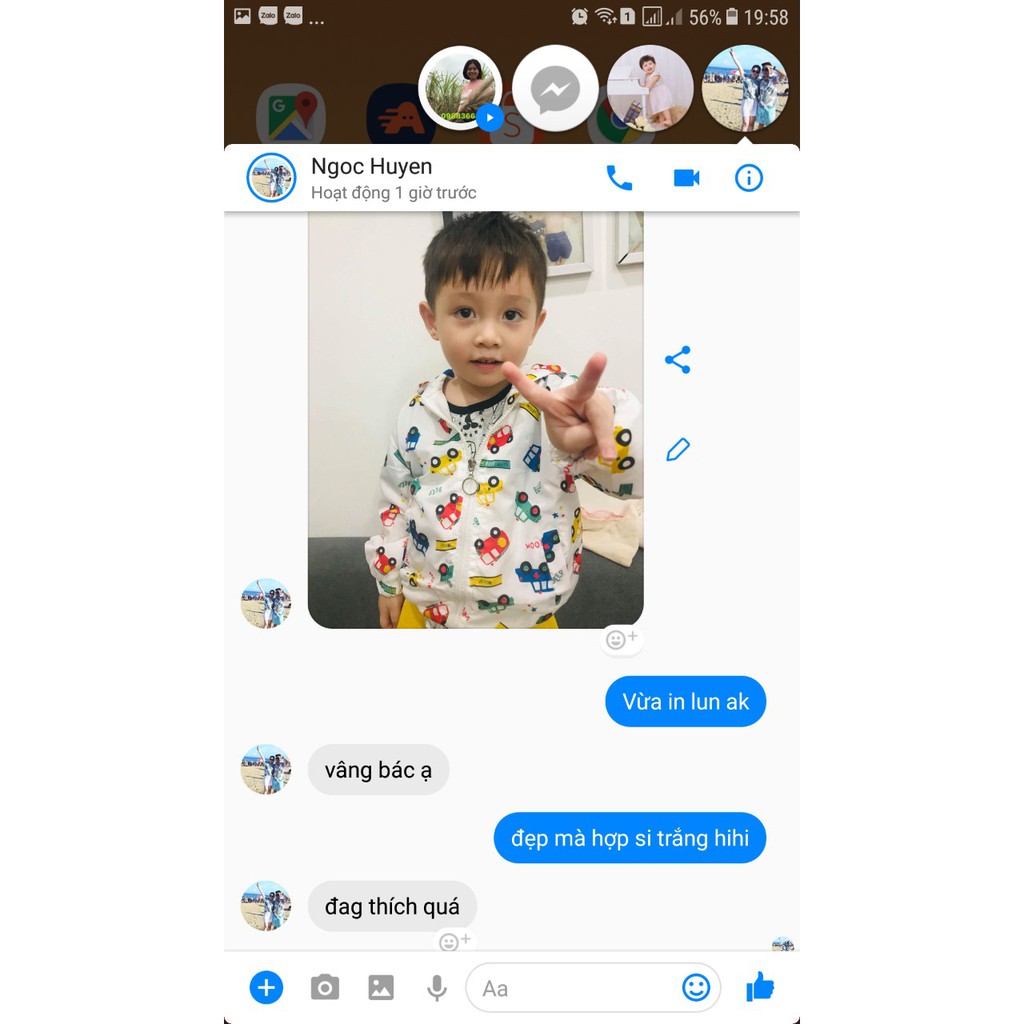Start a voice call with Ngoc Huyen
The width and height of the screenshot is (1024, 1024).
pos(619,178)
